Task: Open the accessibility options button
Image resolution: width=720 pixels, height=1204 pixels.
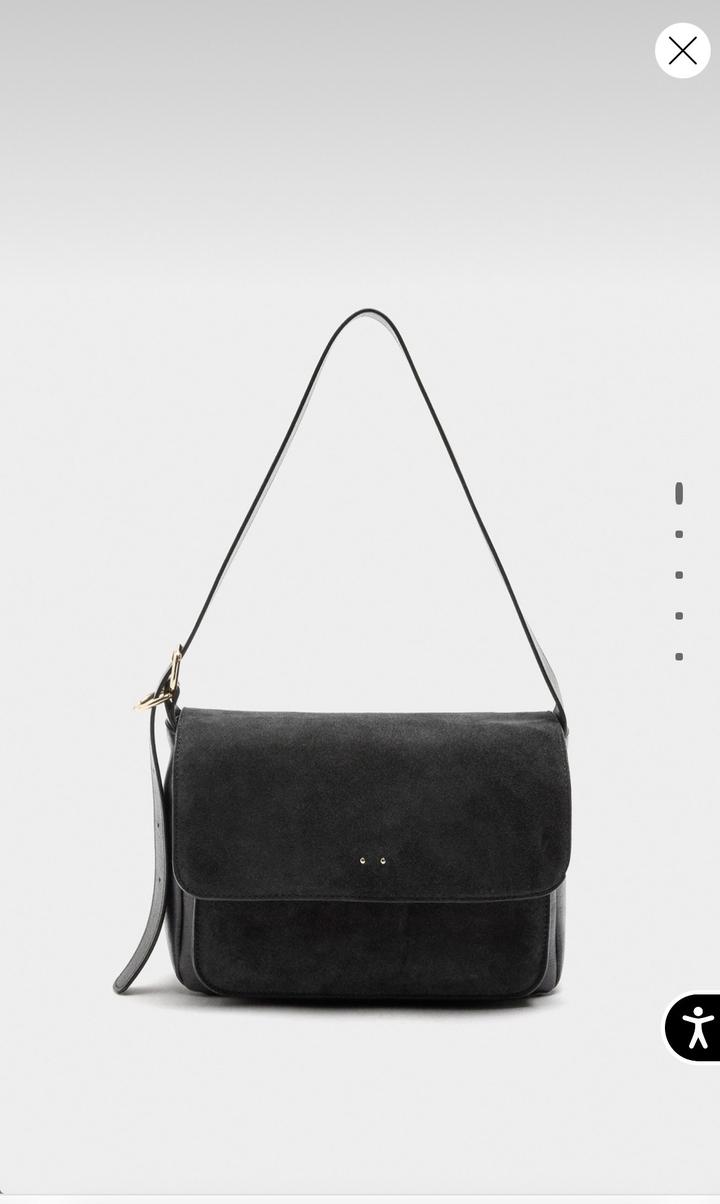Action: [x=696, y=1027]
